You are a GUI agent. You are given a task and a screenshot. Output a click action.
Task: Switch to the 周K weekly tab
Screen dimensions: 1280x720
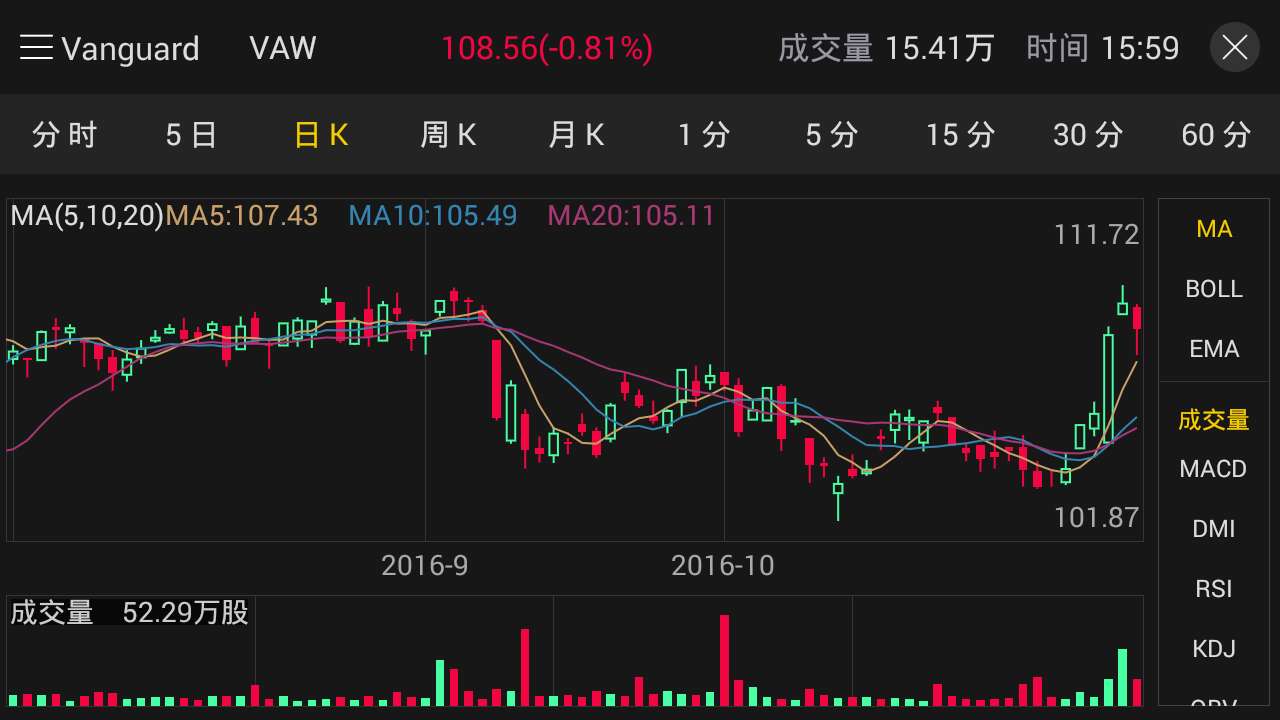click(x=448, y=135)
